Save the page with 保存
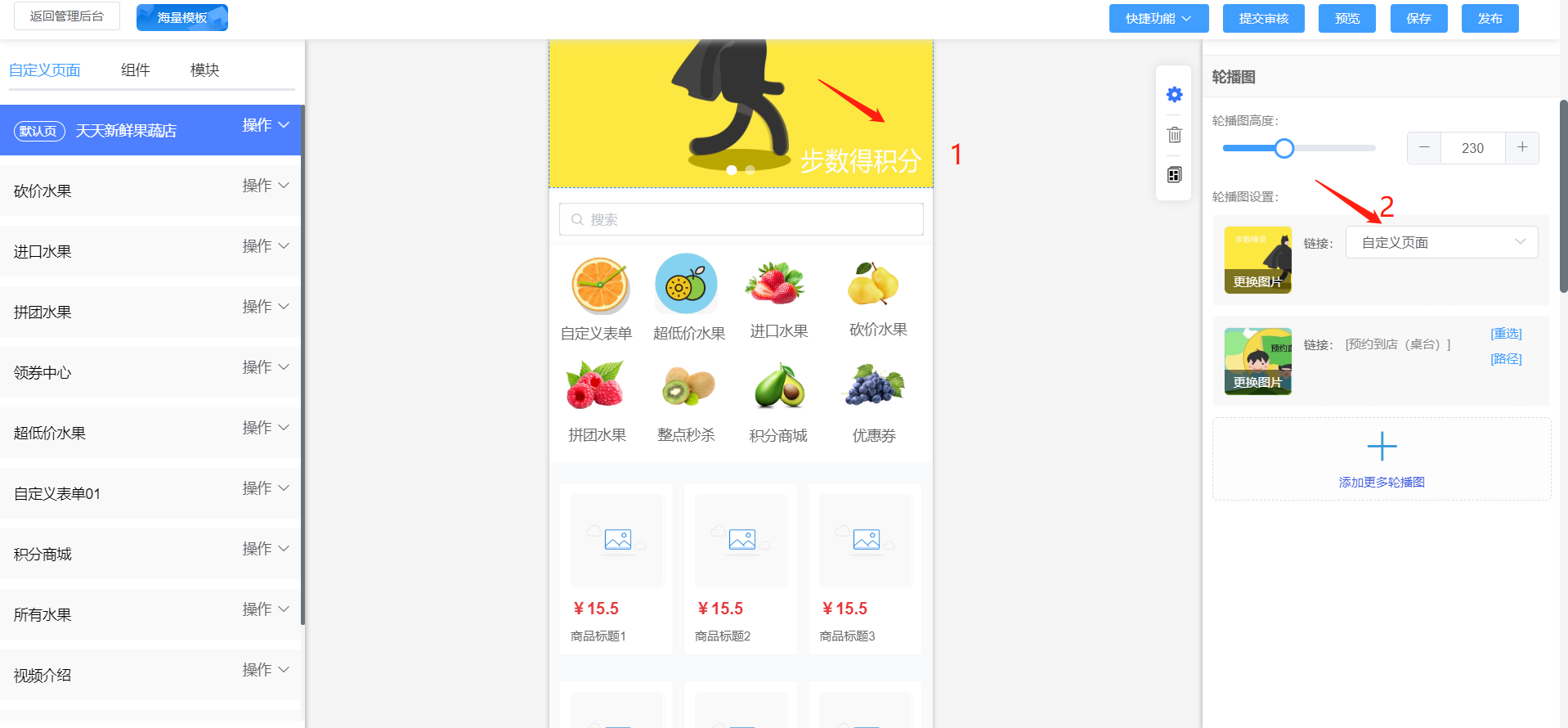The image size is (1568, 728). click(1418, 19)
